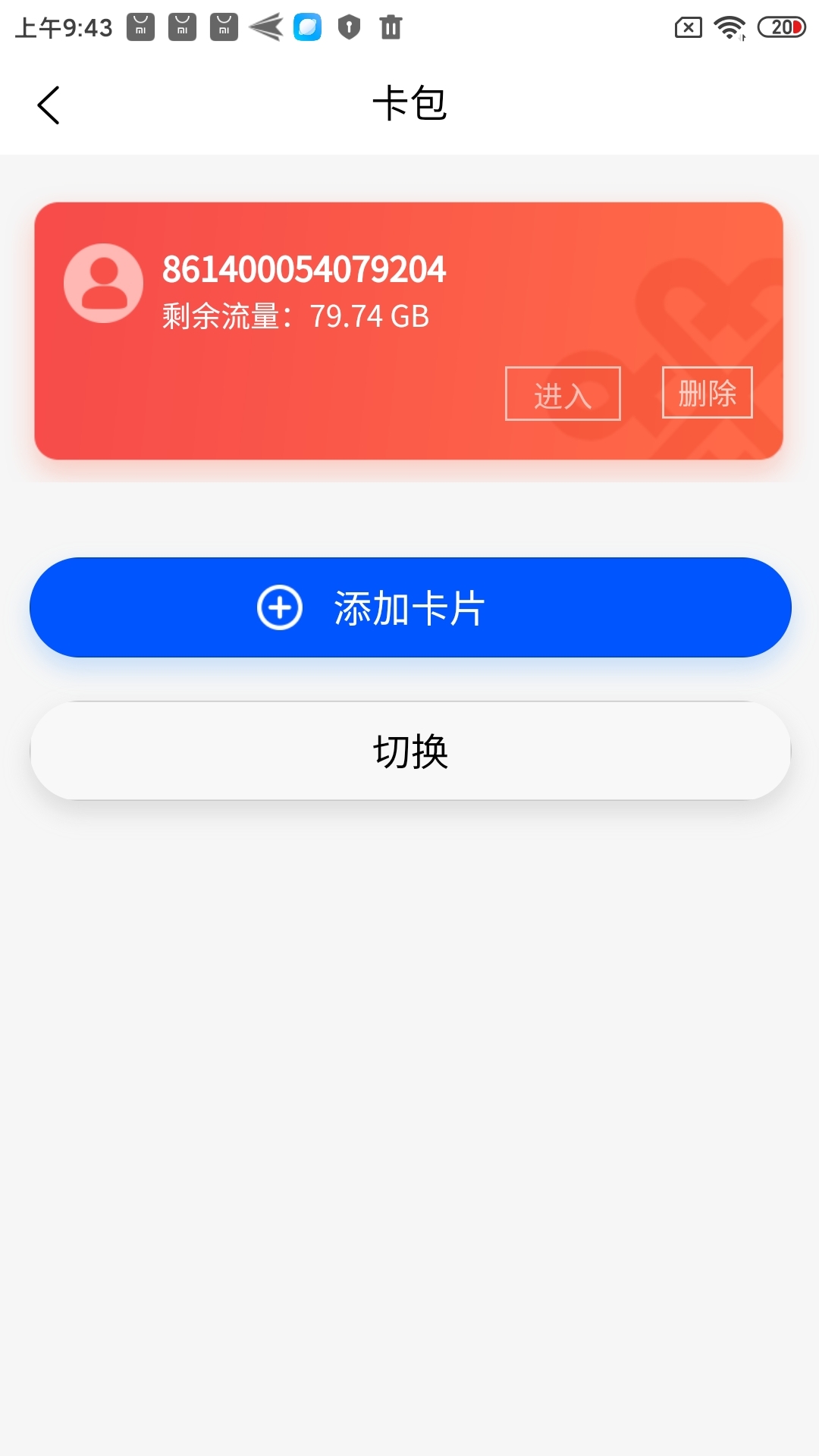Tap the paper plane notification icon
Image resolution: width=819 pixels, height=1456 pixels.
265,28
